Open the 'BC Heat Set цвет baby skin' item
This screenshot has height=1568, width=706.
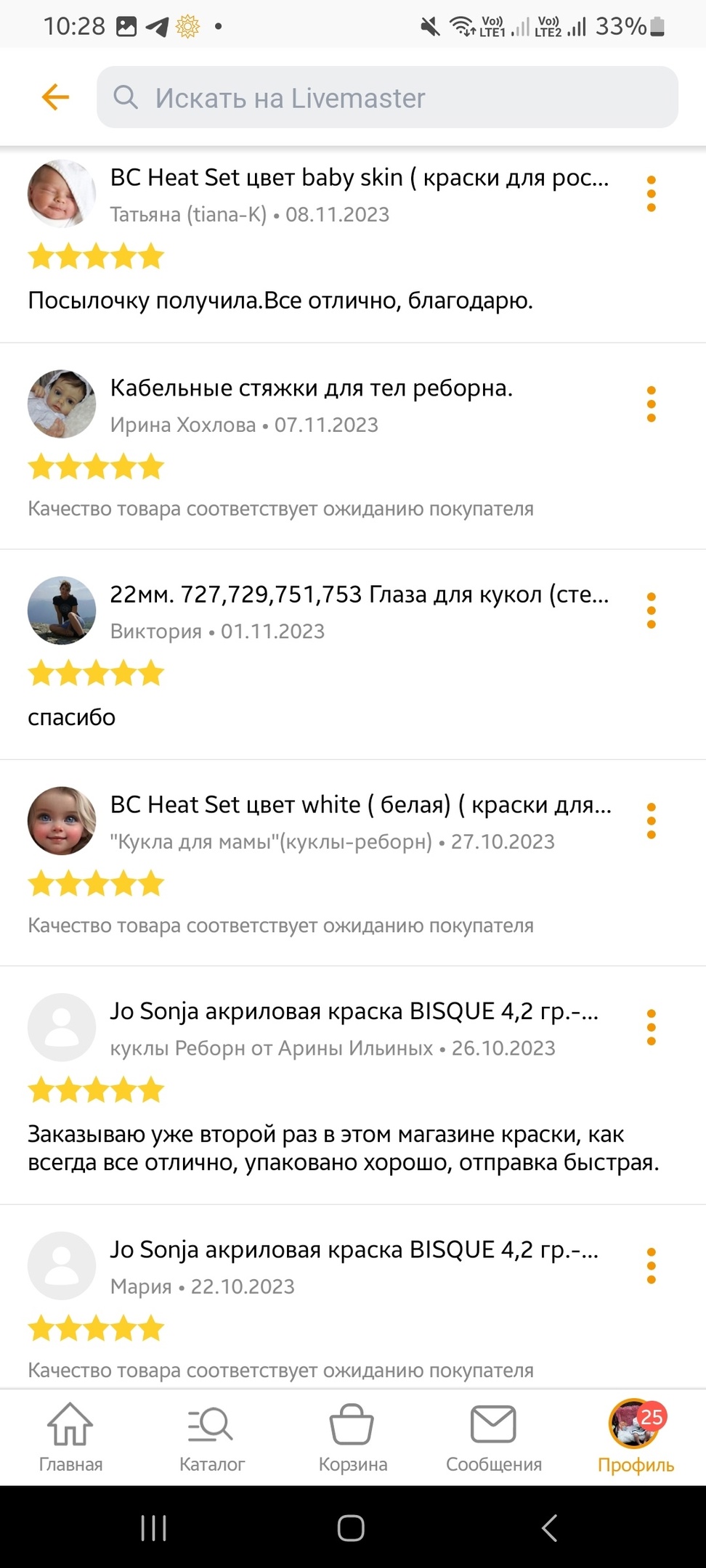(360, 177)
